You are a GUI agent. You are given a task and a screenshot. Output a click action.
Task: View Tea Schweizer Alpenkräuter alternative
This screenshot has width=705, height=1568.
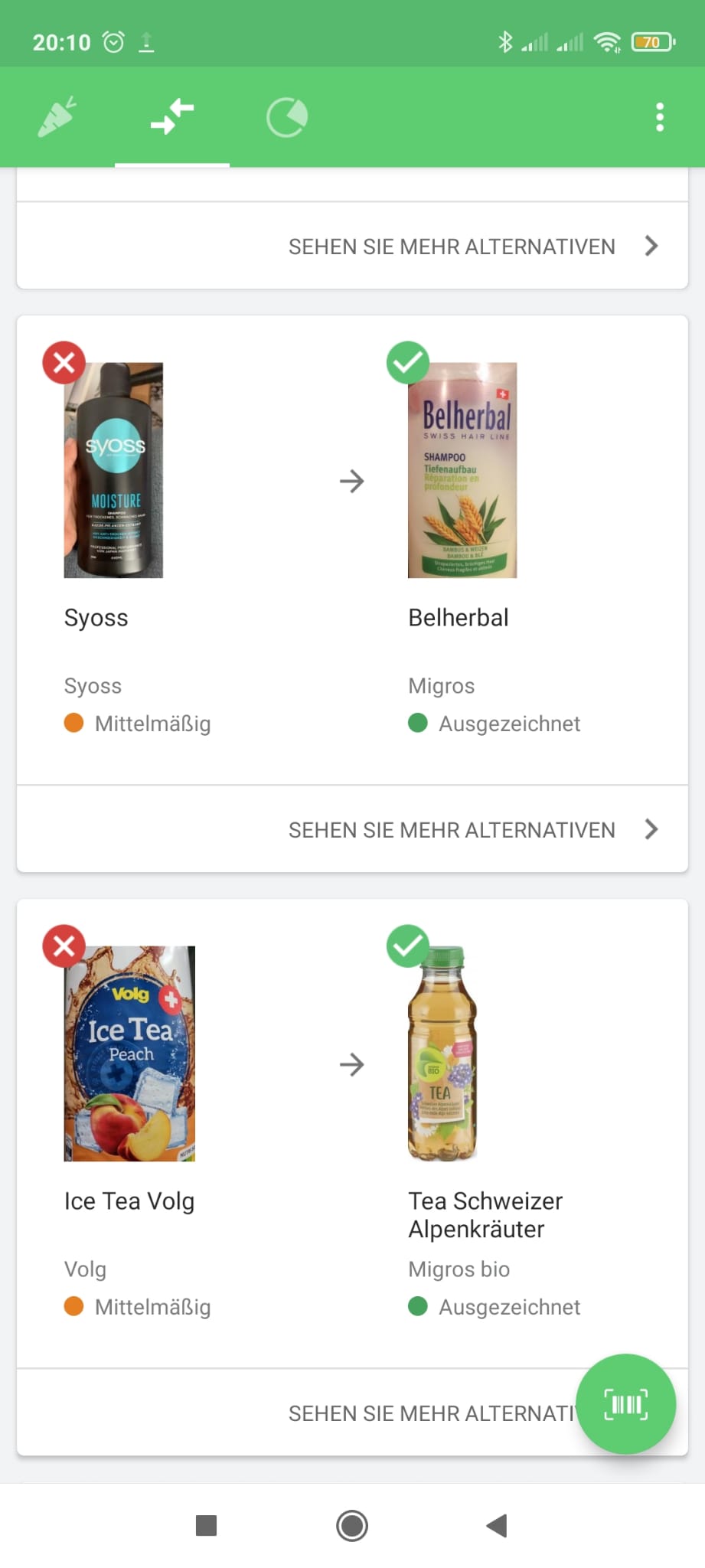(444, 1053)
